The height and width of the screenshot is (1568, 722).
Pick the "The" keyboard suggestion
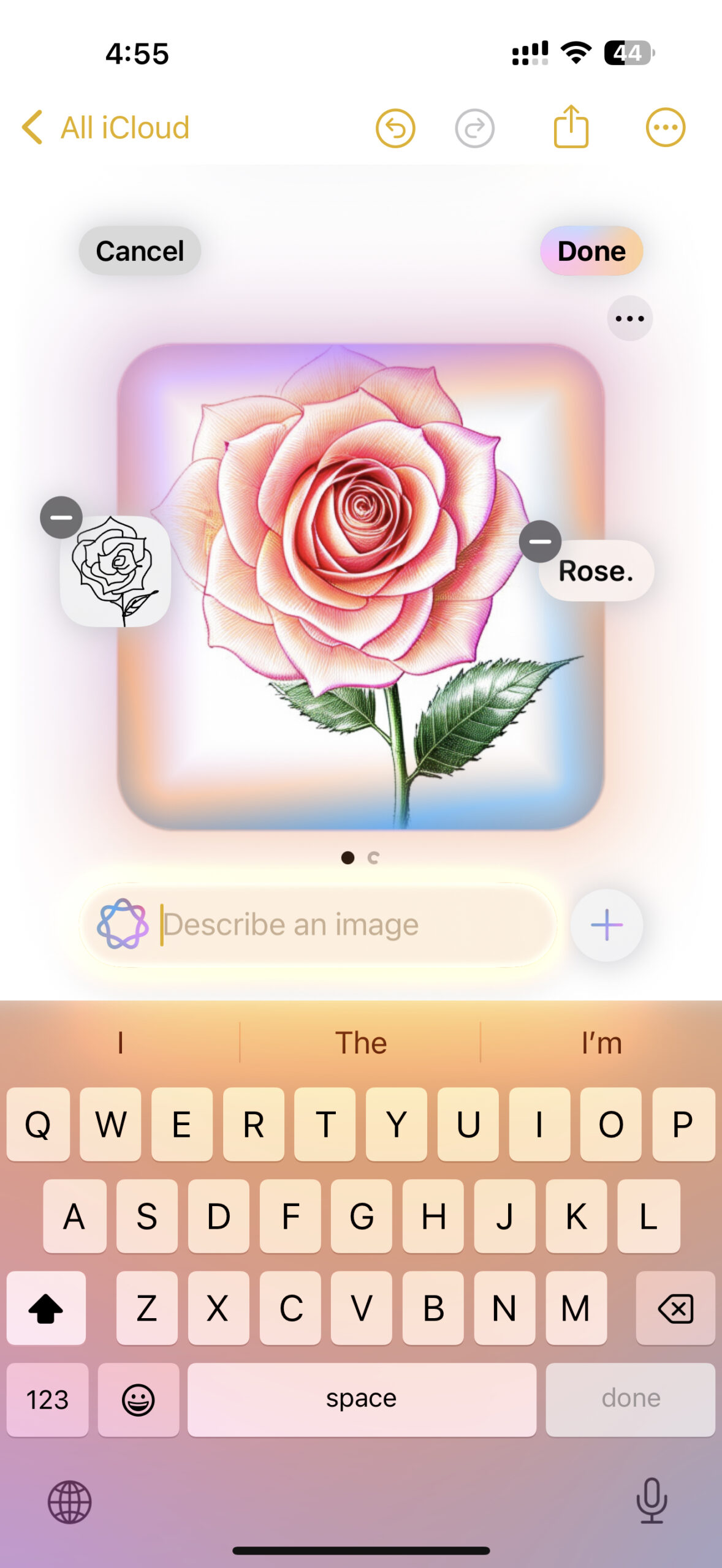click(360, 1042)
